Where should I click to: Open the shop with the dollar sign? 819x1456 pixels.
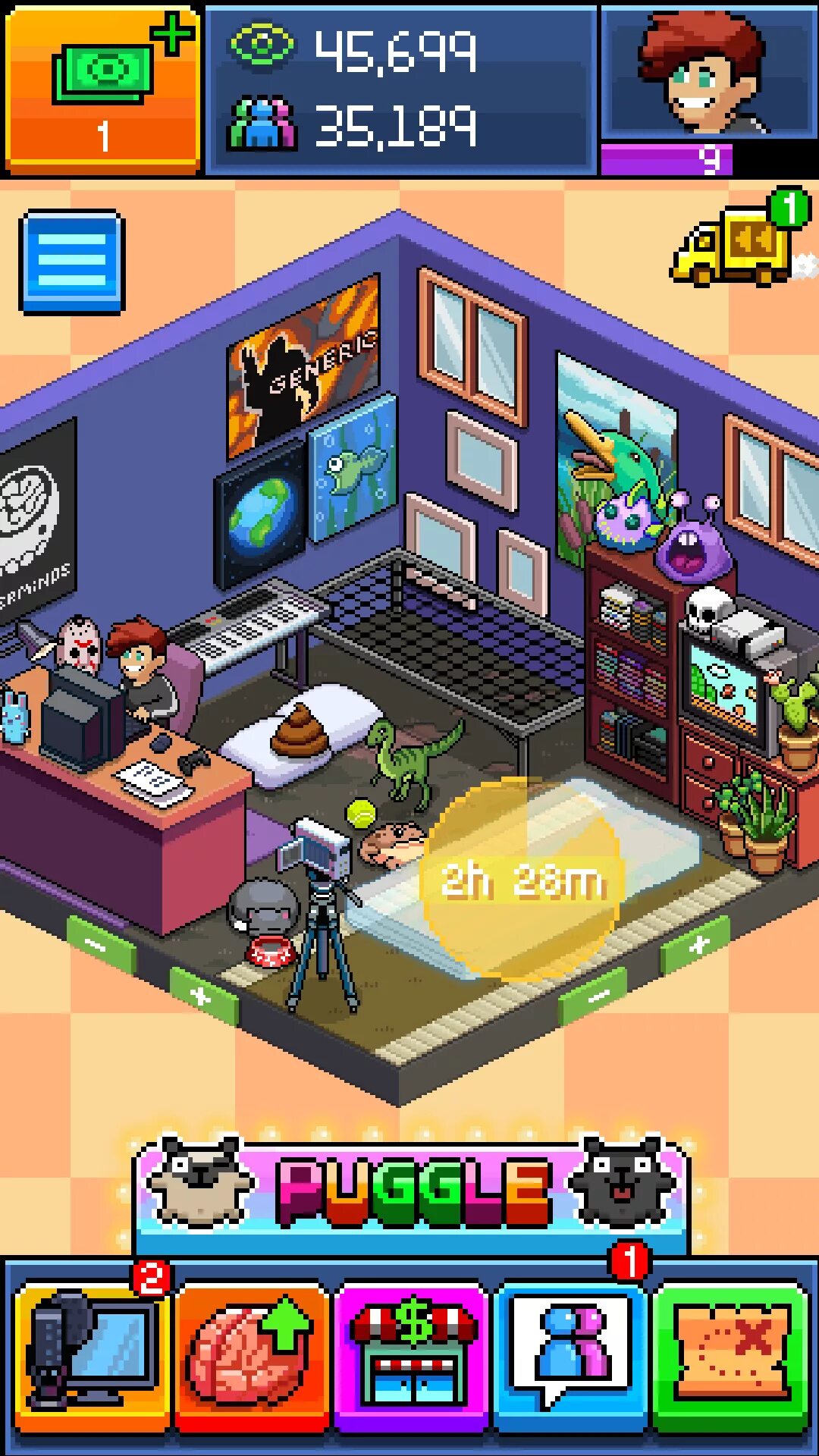(409, 1357)
